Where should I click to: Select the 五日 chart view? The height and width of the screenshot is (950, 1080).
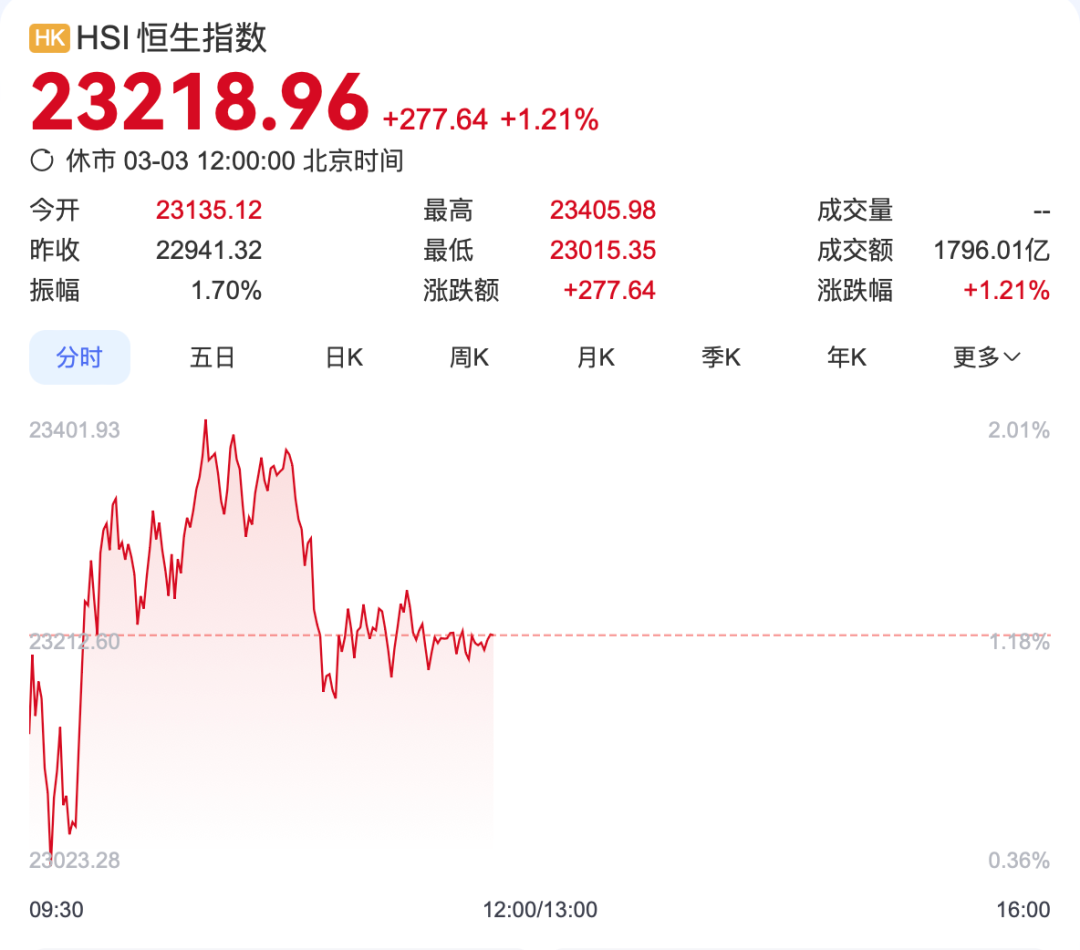212,357
